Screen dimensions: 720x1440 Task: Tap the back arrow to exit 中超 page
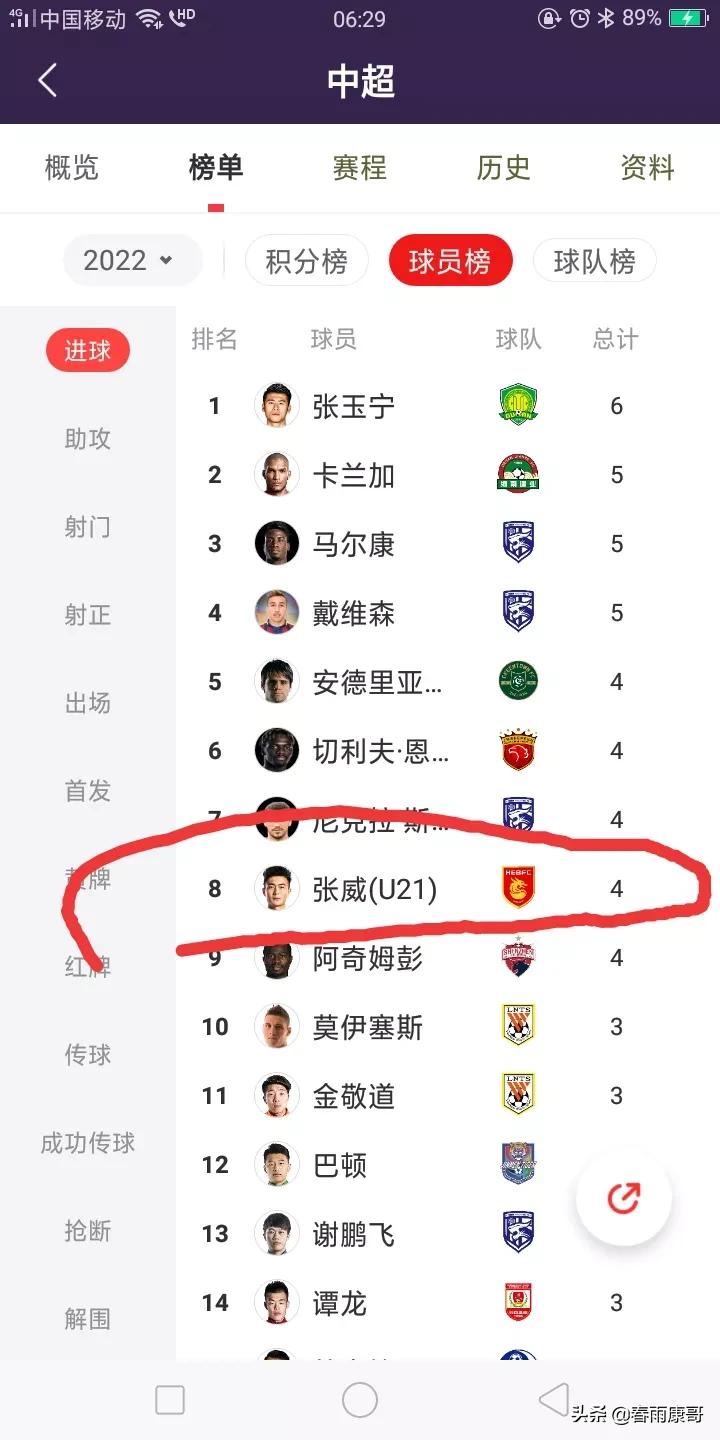pos(48,80)
